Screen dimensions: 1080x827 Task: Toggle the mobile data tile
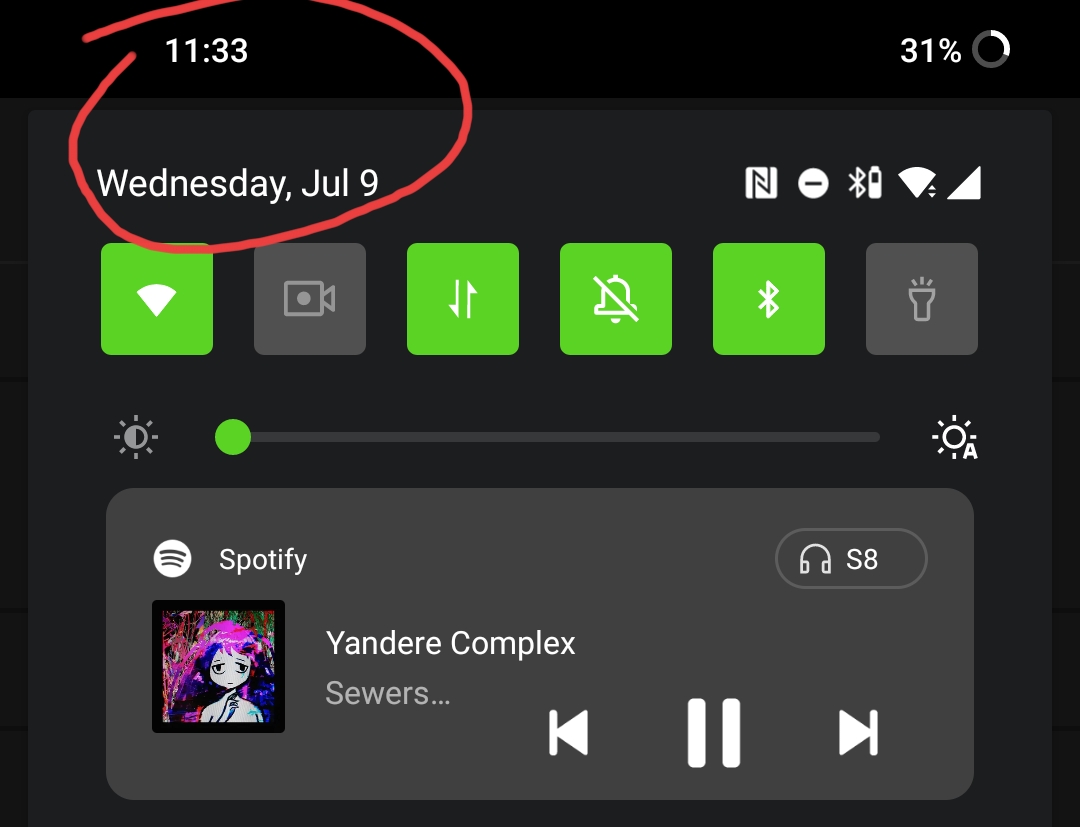click(x=463, y=299)
